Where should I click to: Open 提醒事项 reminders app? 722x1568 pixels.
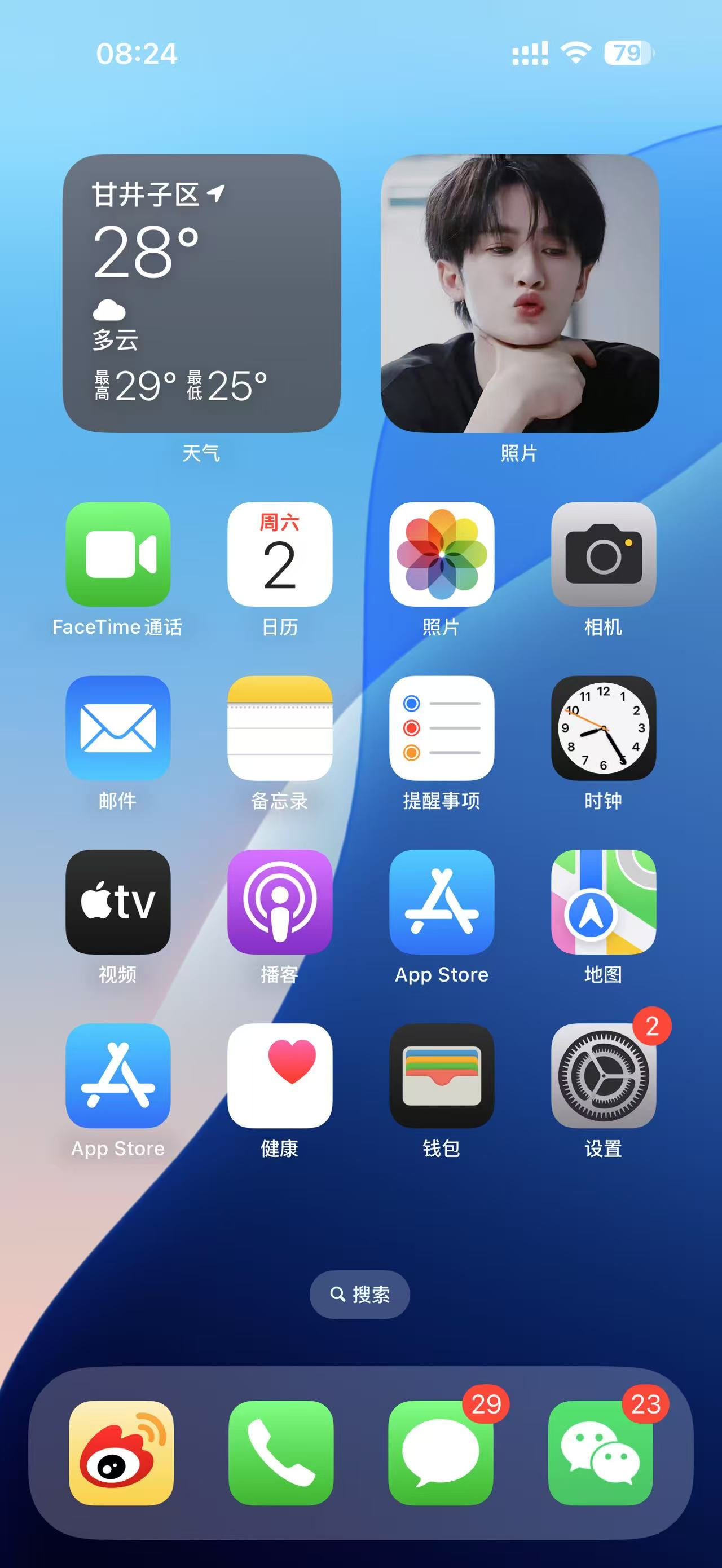[x=441, y=728]
